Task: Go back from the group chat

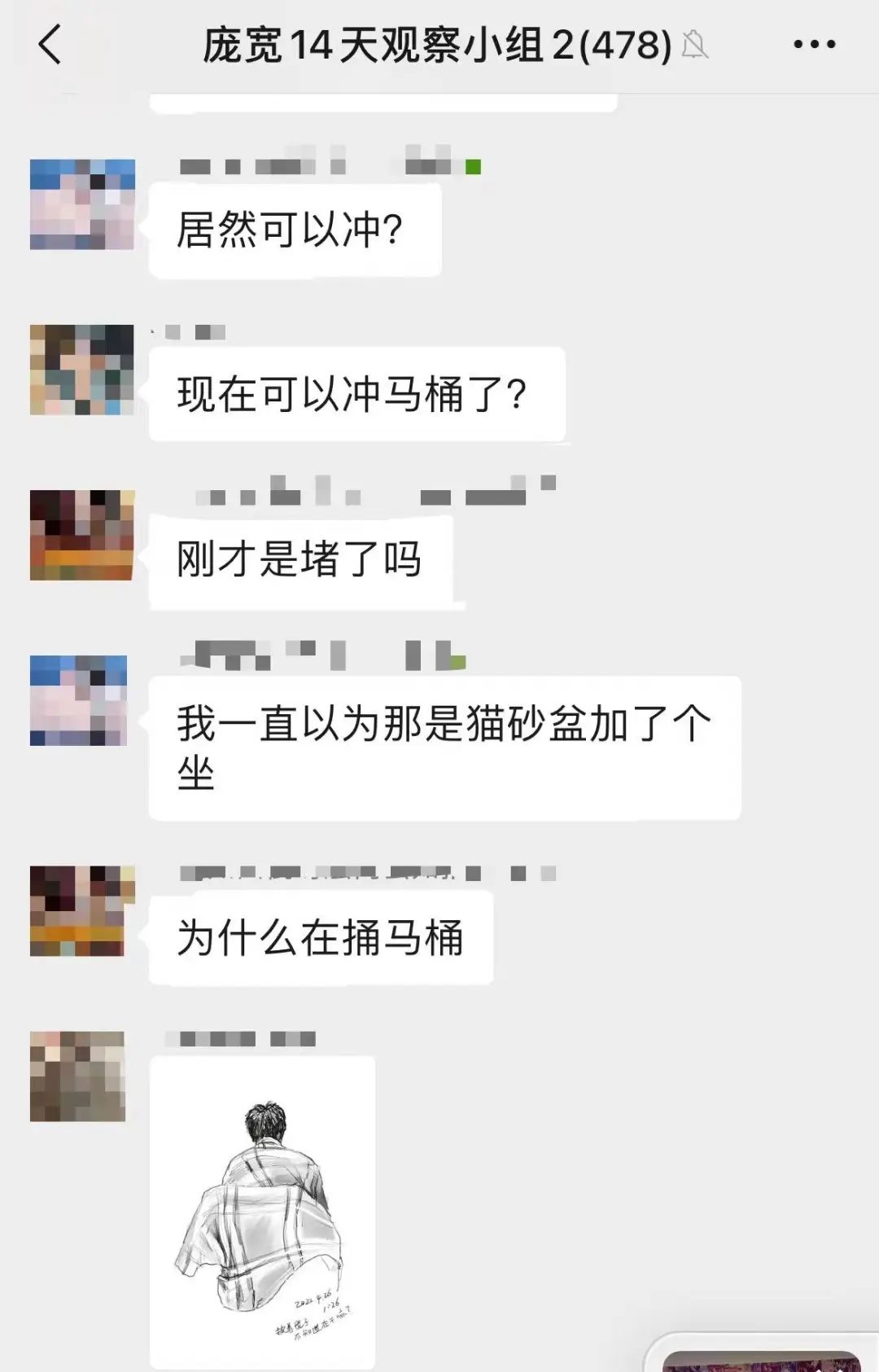Action: click(x=50, y=45)
